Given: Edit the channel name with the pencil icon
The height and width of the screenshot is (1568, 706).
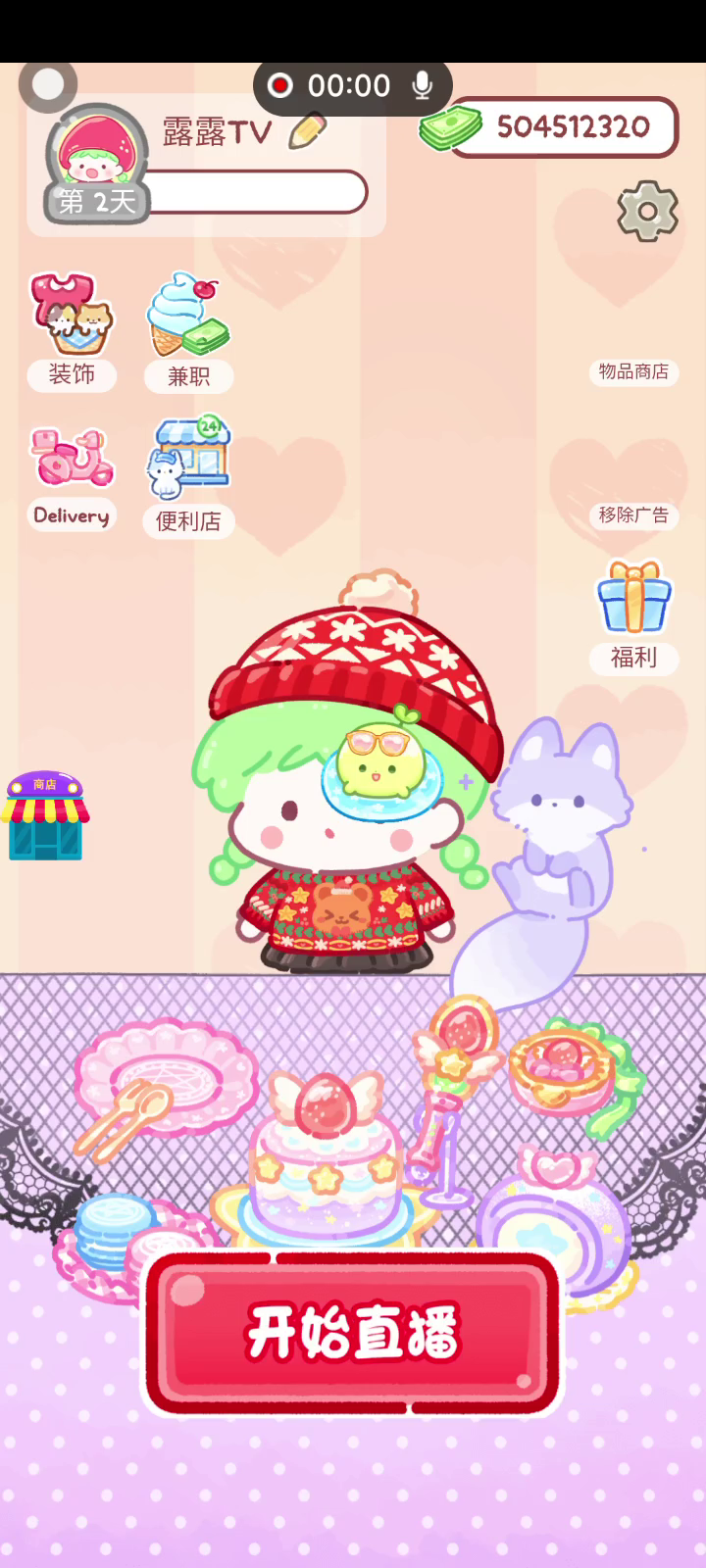Looking at the screenshot, I should pos(307,130).
